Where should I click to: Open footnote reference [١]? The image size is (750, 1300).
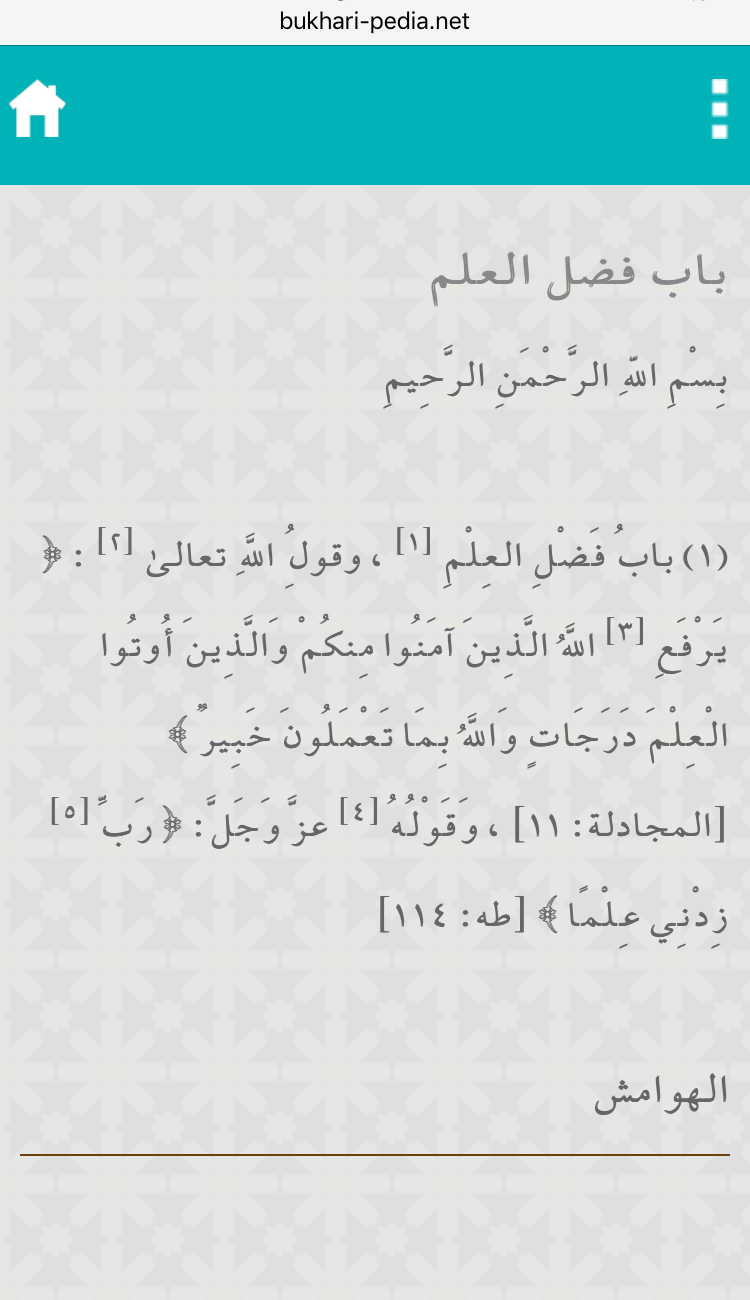coord(412,542)
